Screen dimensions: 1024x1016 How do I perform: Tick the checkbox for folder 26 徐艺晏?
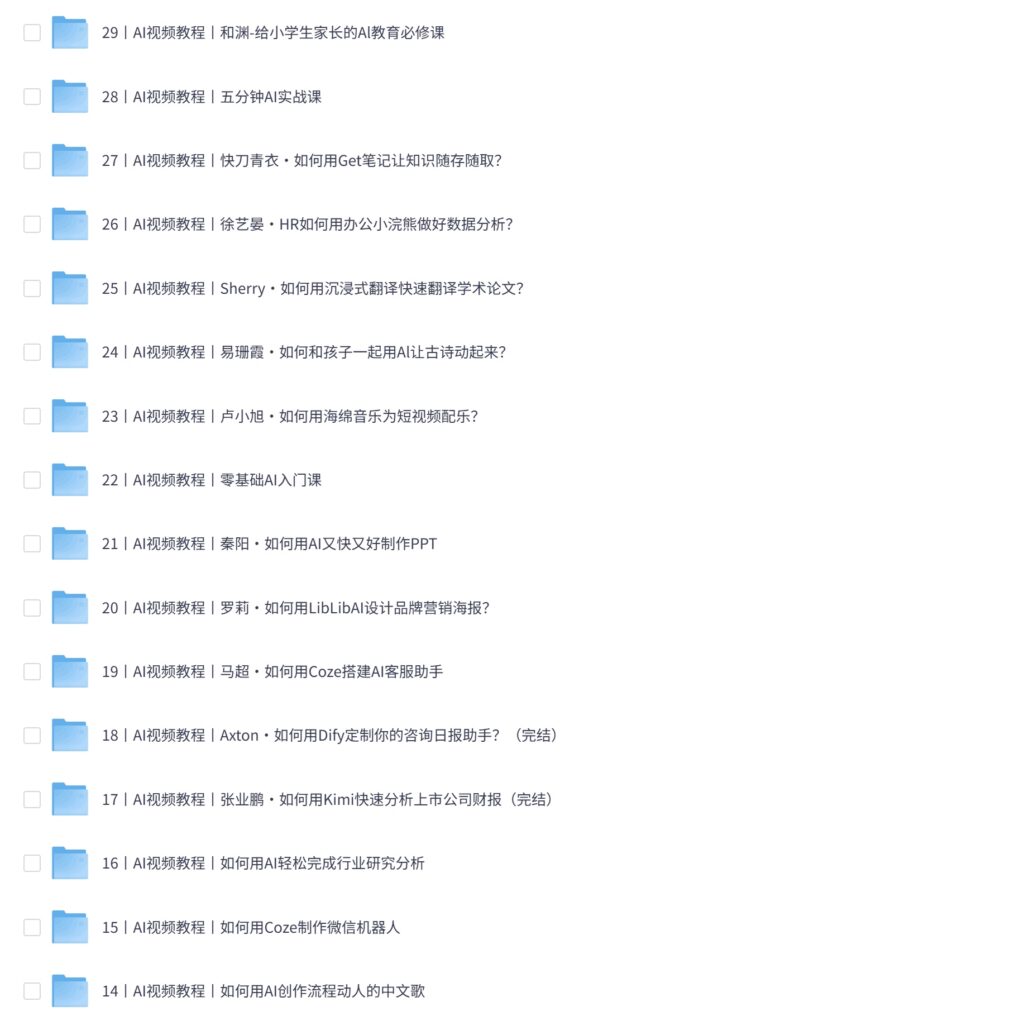32,224
